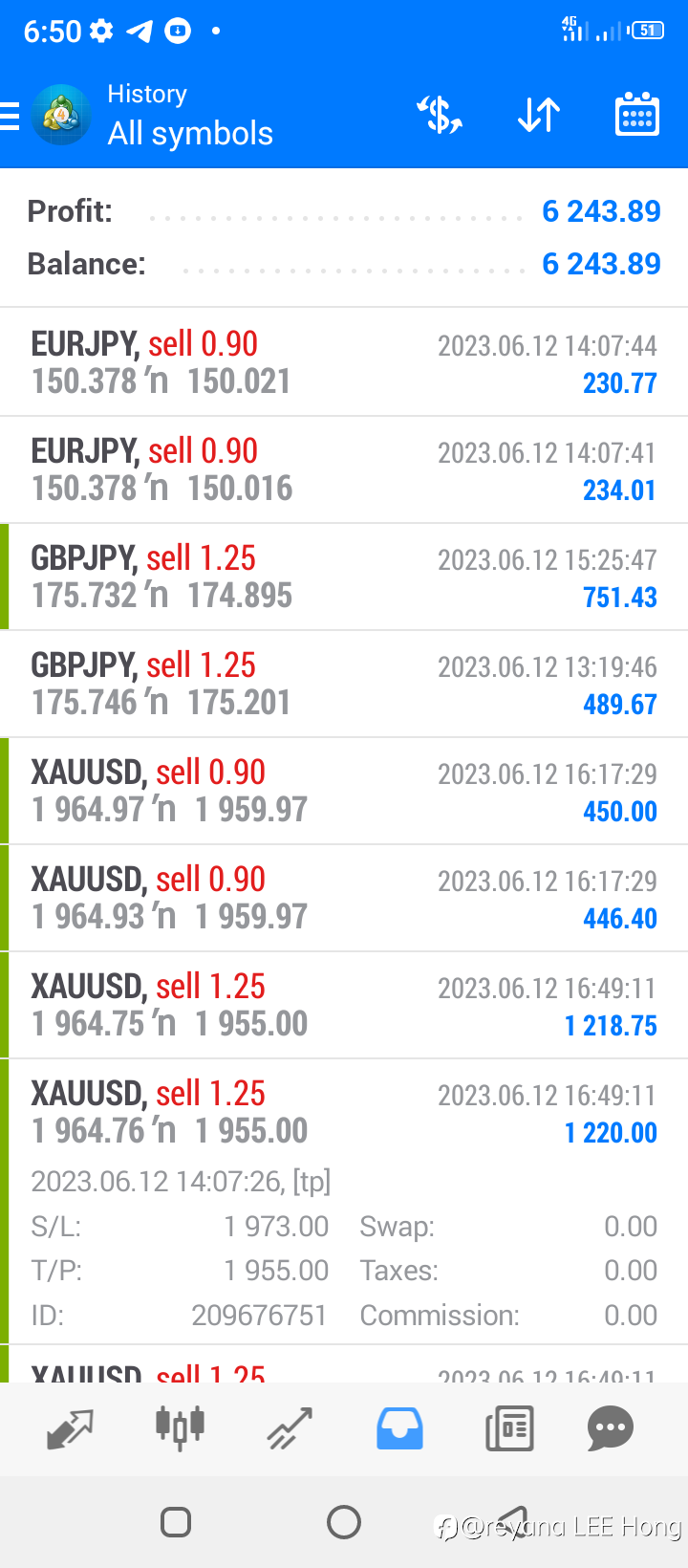Viewport: 688px width, 1568px height.
Task: Open the hamburger drawer menu
Action: 10,116
